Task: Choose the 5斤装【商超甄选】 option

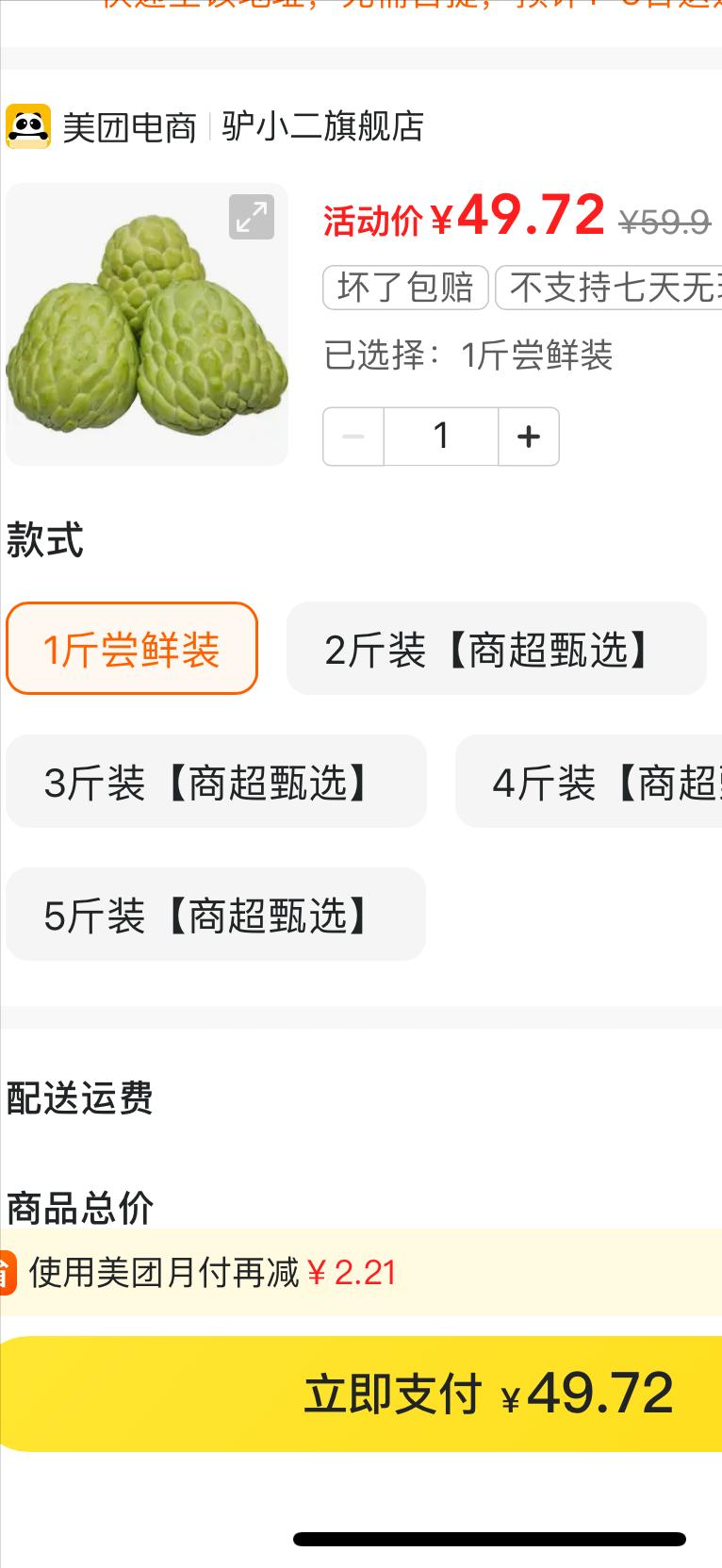Action: pos(216,915)
